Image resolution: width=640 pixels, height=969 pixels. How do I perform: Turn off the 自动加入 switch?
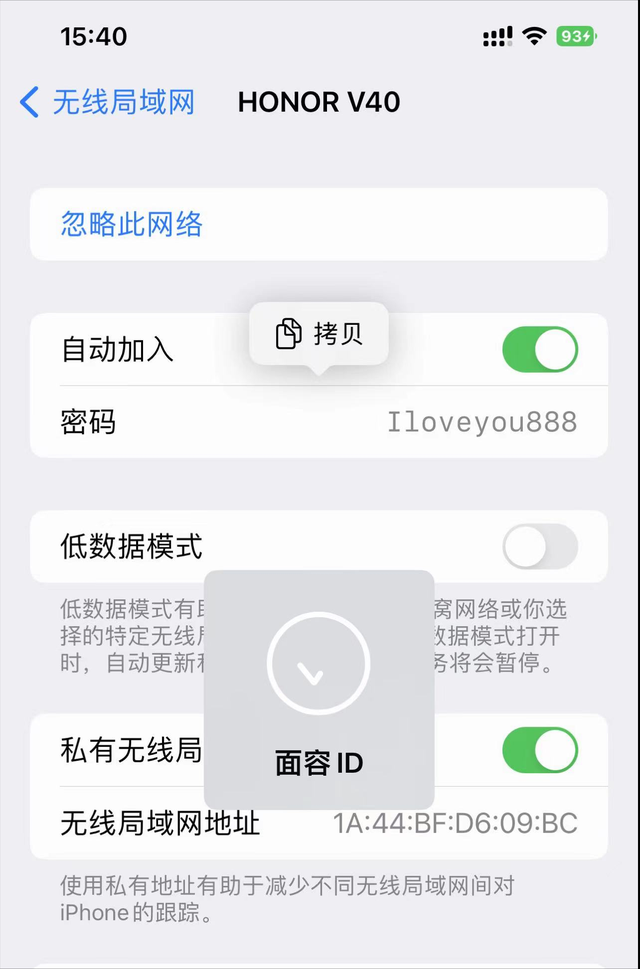(x=539, y=350)
